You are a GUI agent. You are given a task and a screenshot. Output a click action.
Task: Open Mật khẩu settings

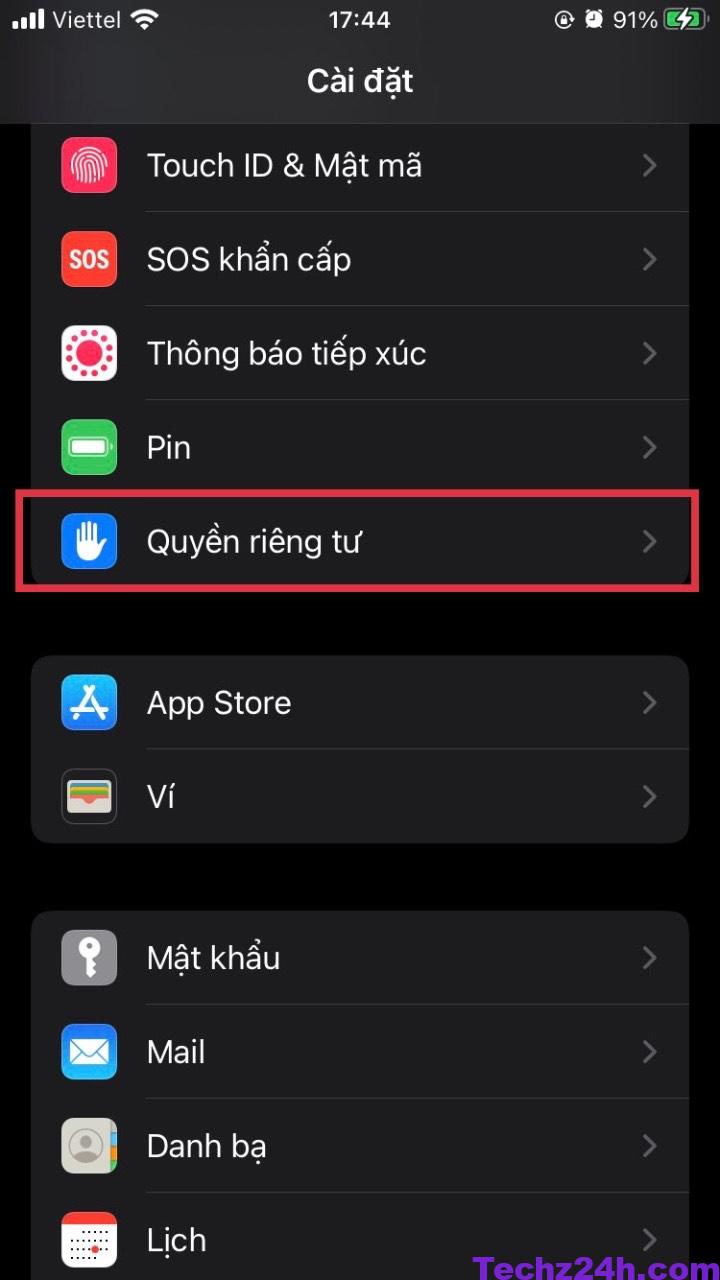(x=360, y=957)
